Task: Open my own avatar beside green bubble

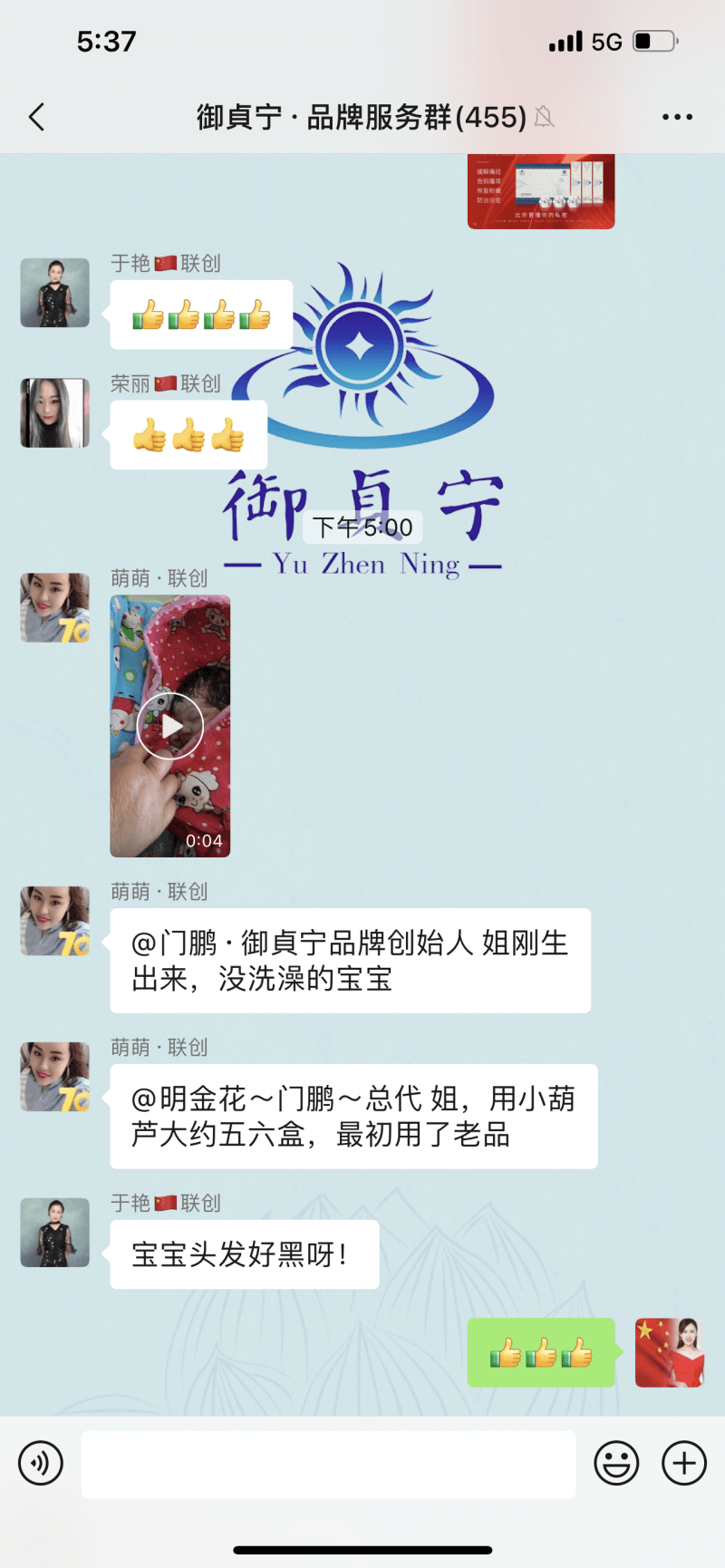Action: pos(670,1352)
